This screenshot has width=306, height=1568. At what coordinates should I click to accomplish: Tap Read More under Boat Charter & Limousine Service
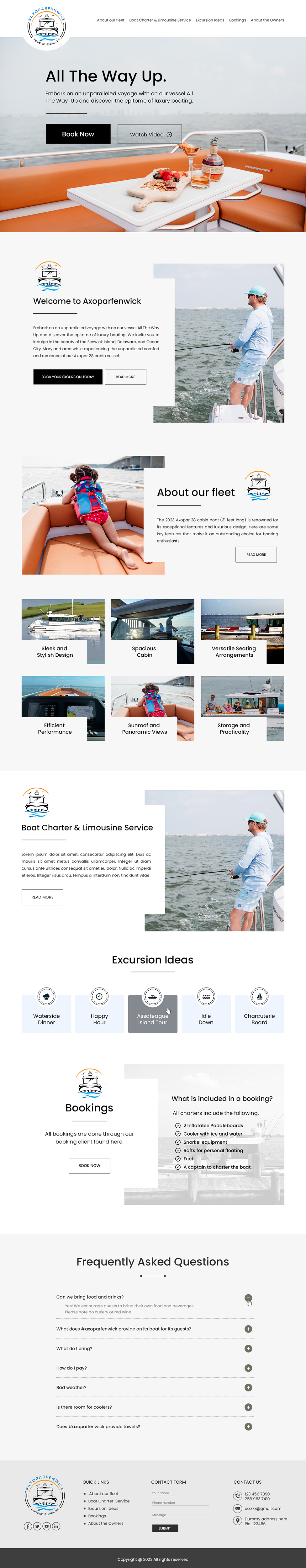[x=43, y=897]
